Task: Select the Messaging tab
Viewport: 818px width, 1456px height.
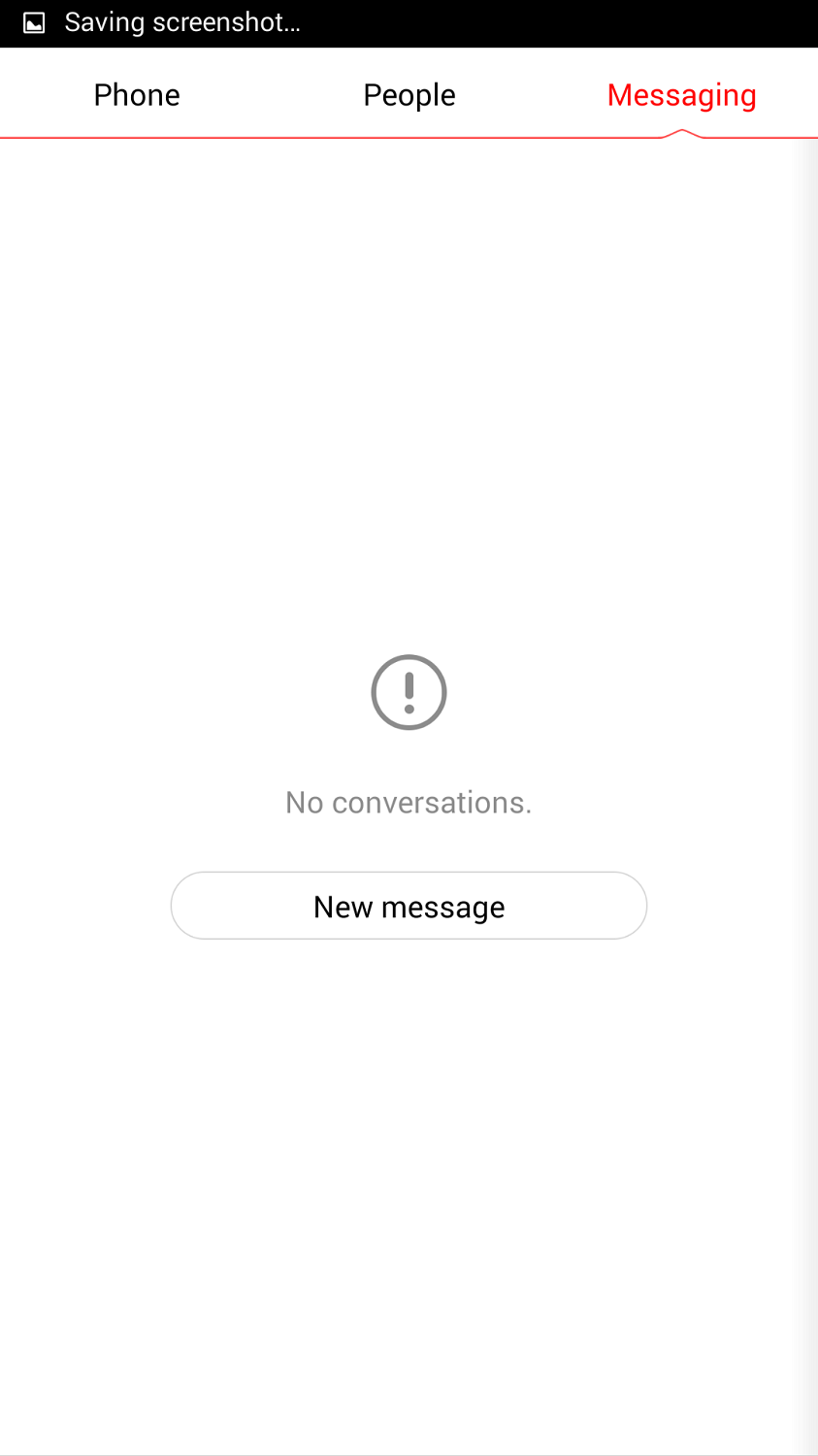Action: click(681, 95)
